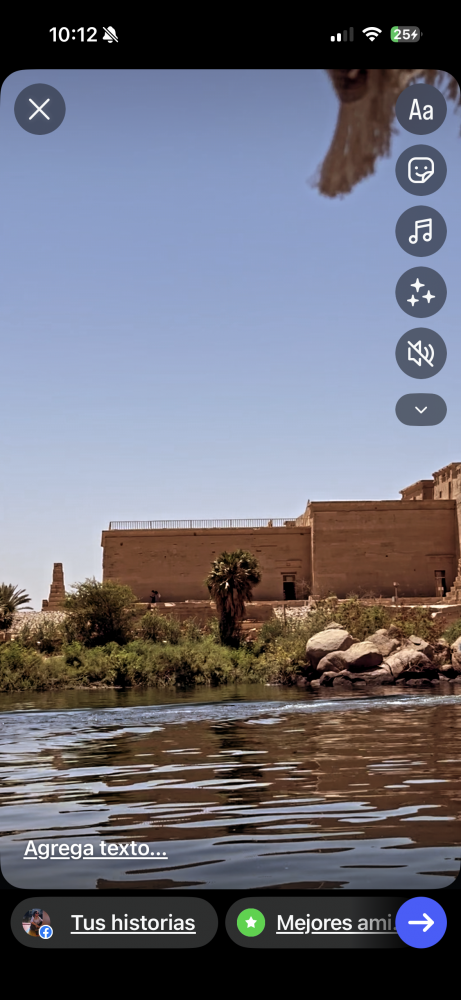Image resolution: width=461 pixels, height=1000 pixels.
Task: Expand more editing tools chevron
Action: [x=421, y=409]
